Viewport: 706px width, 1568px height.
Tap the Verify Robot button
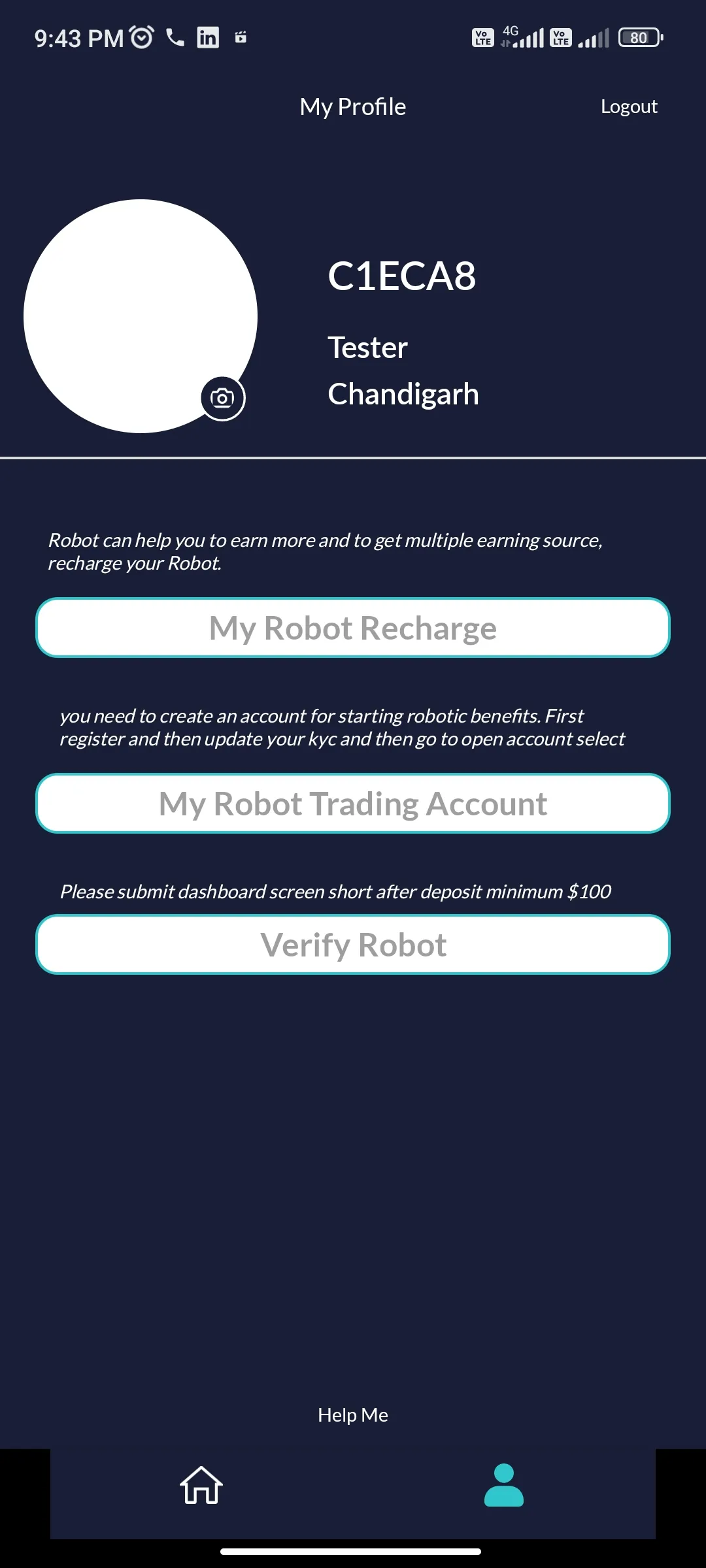click(353, 945)
